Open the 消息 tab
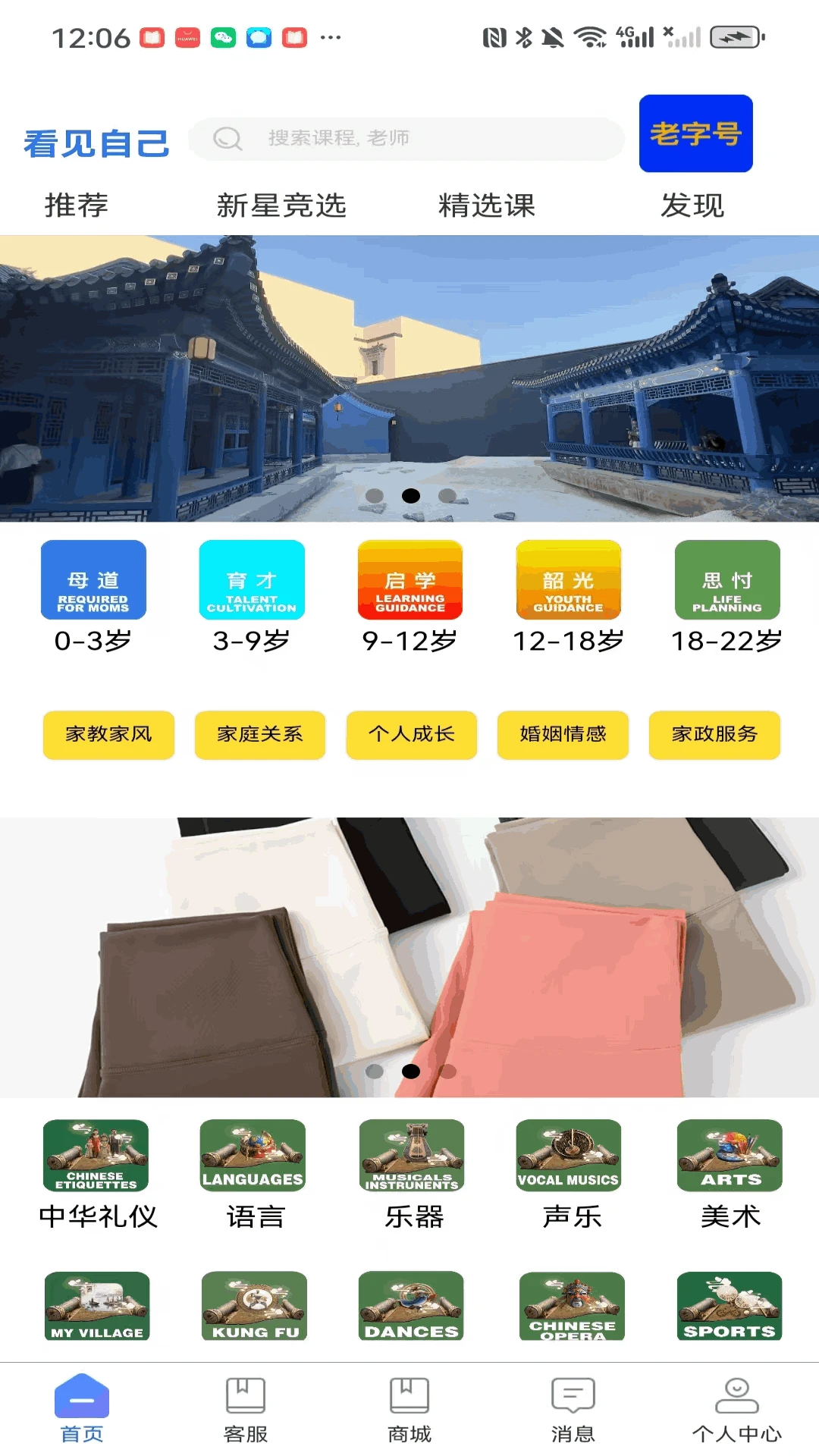Image resolution: width=819 pixels, height=1456 pixels. 573,1410
